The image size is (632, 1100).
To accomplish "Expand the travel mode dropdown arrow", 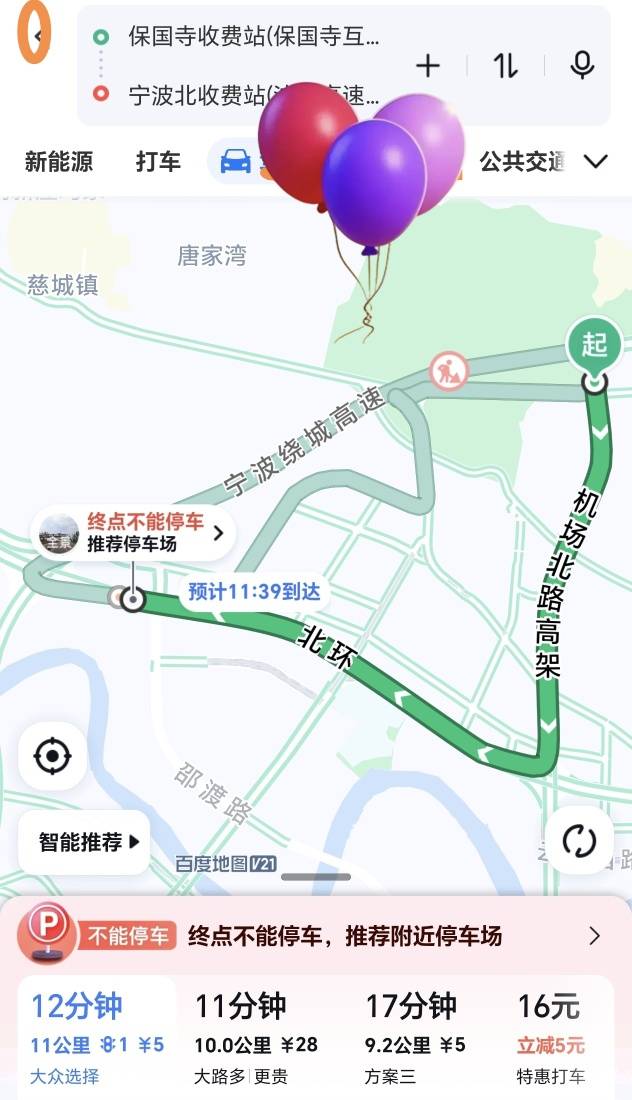I will [596, 161].
